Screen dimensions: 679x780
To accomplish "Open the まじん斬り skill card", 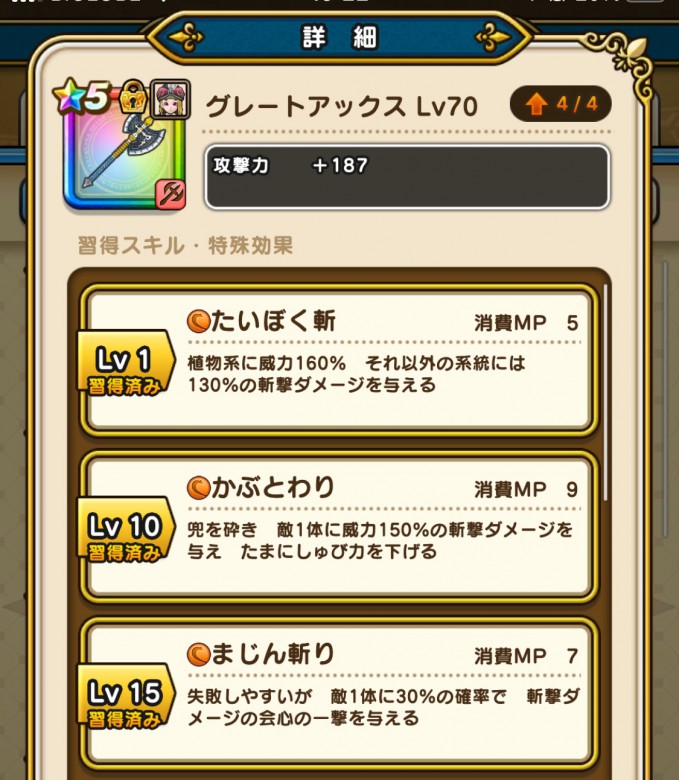I will coord(340,692).
